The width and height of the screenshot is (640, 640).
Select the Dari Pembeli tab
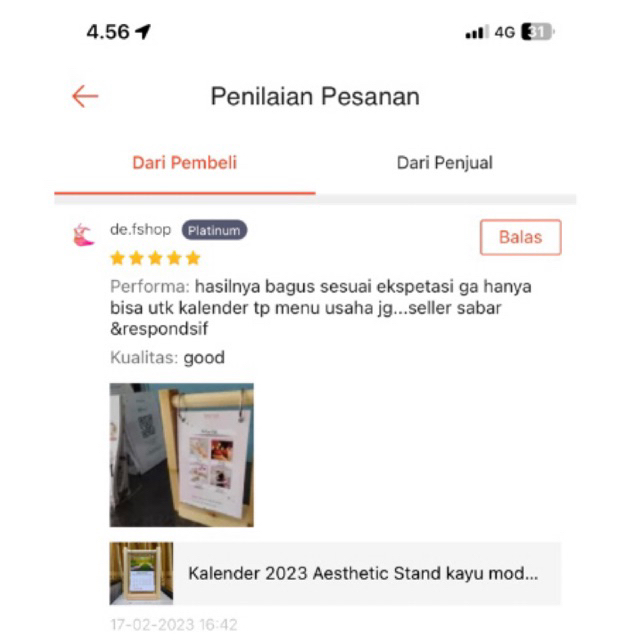(185, 162)
